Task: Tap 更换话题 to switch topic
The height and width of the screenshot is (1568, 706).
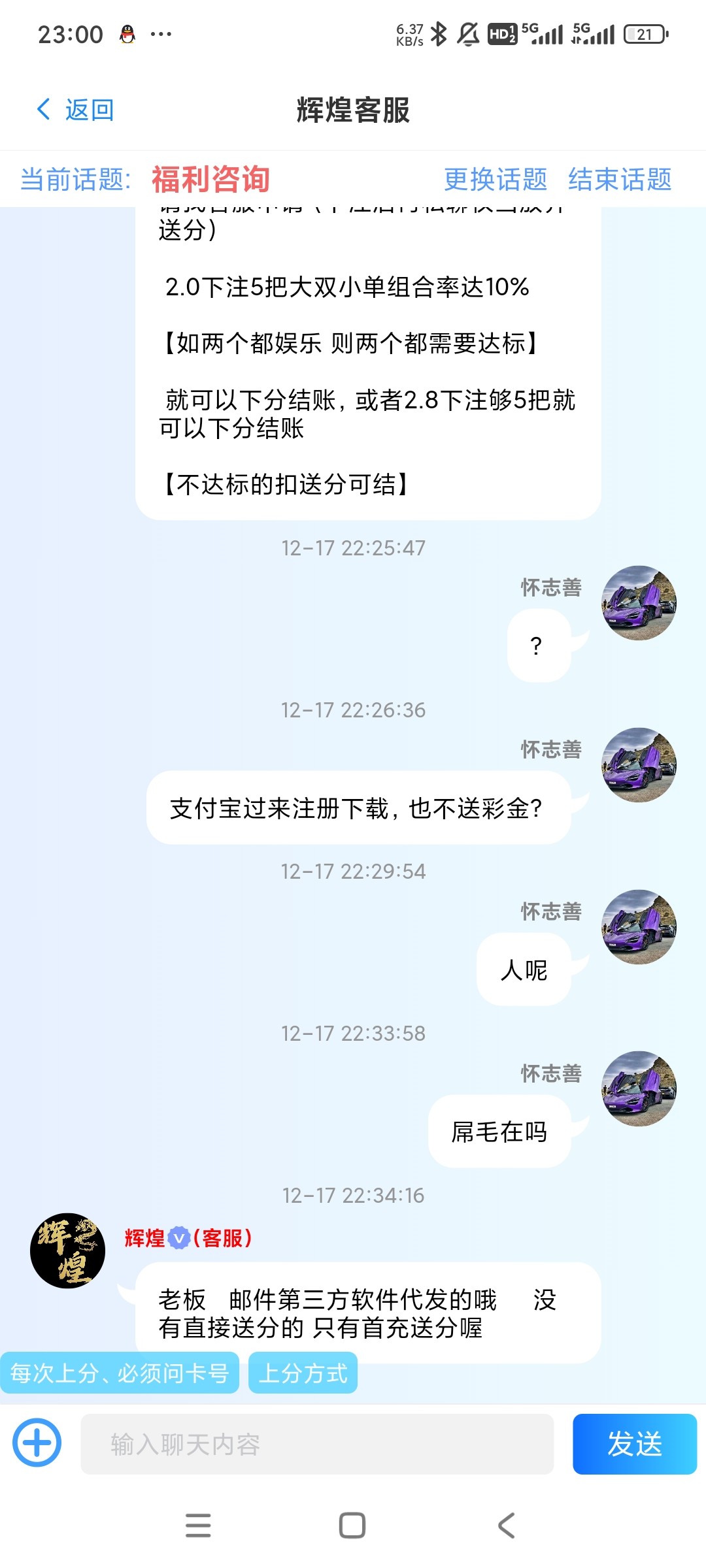Action: pos(496,179)
